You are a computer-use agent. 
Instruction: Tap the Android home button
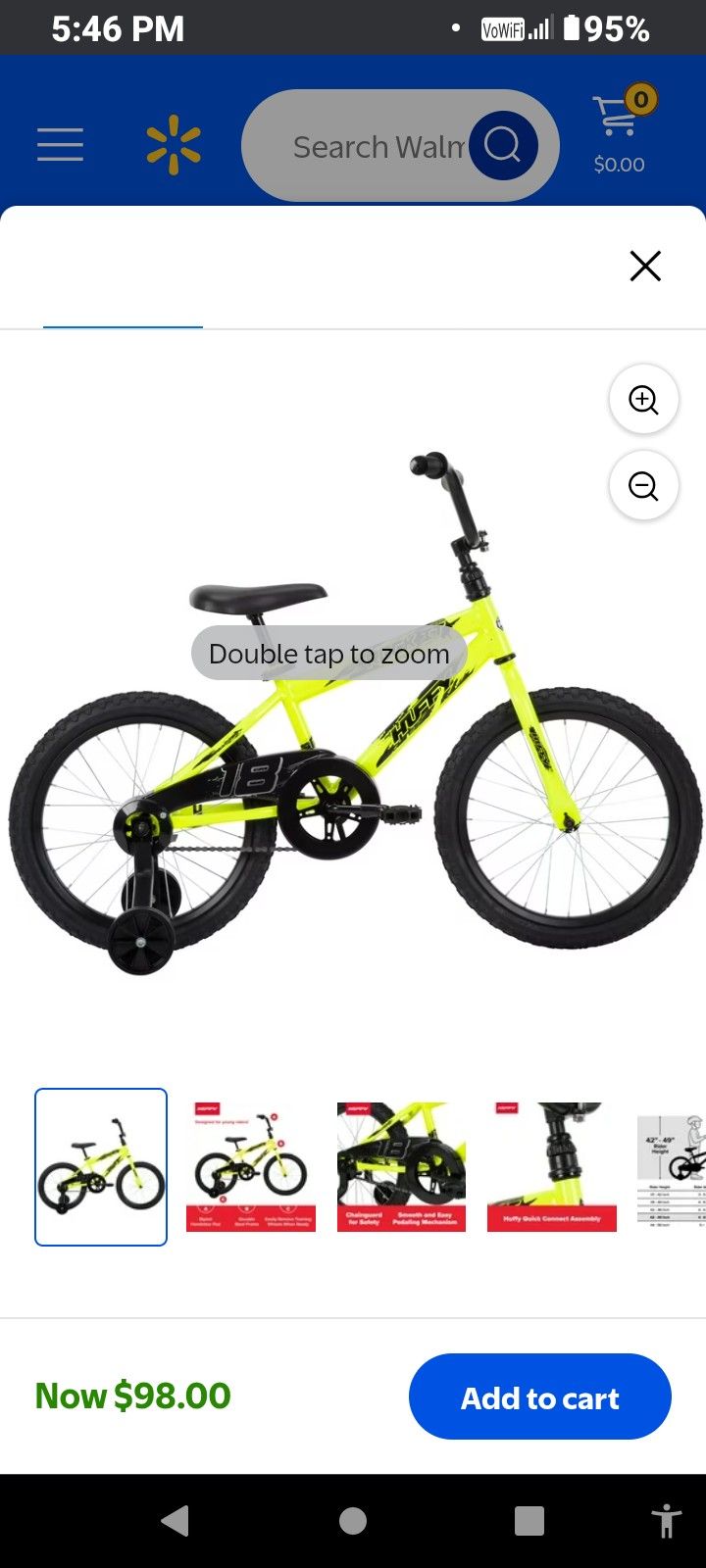(x=353, y=1521)
